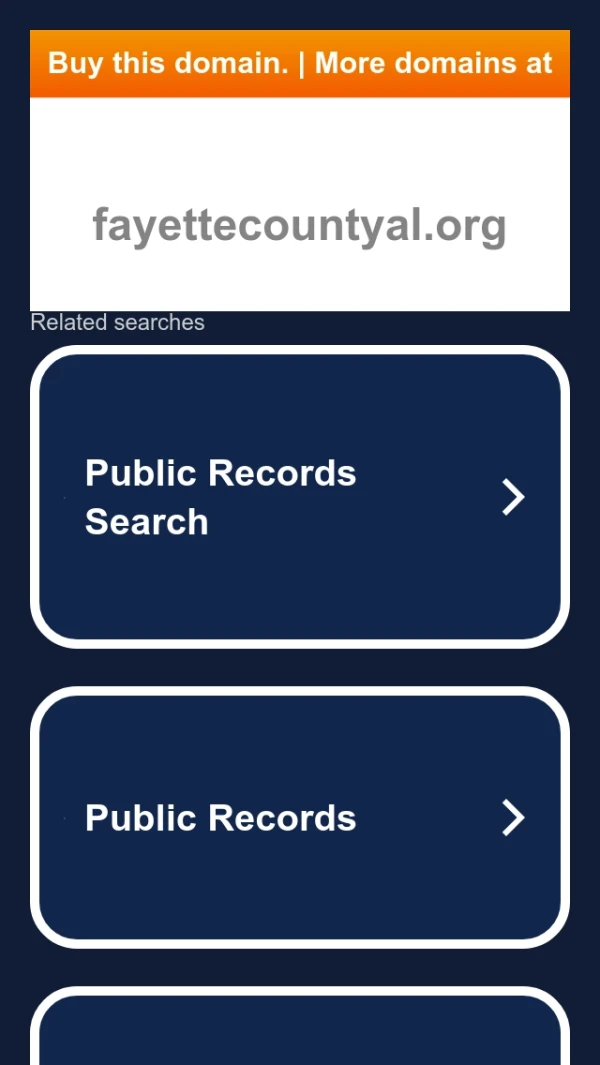Select the card labeled only "Public Records"
The width and height of the screenshot is (600, 1065).
[300, 817]
